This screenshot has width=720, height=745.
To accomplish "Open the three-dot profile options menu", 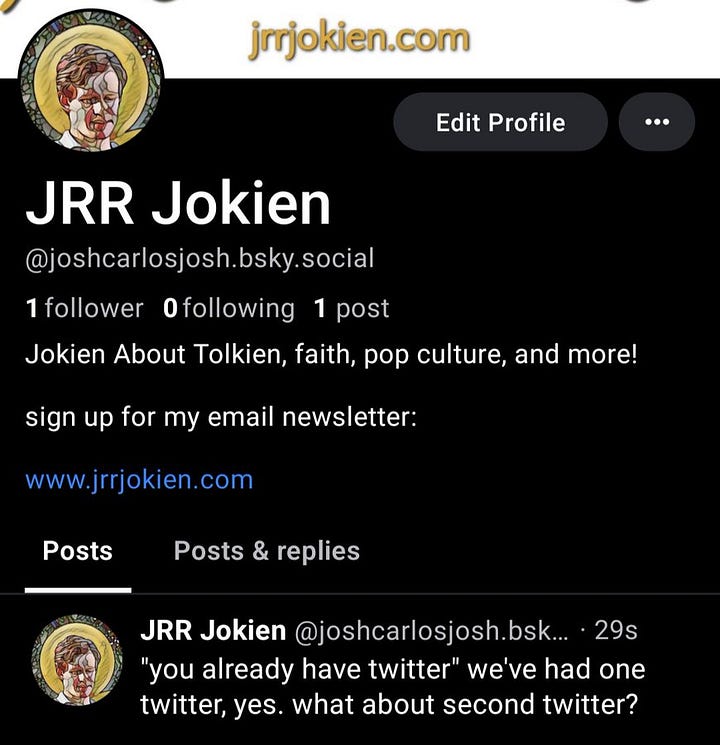I will [656, 123].
